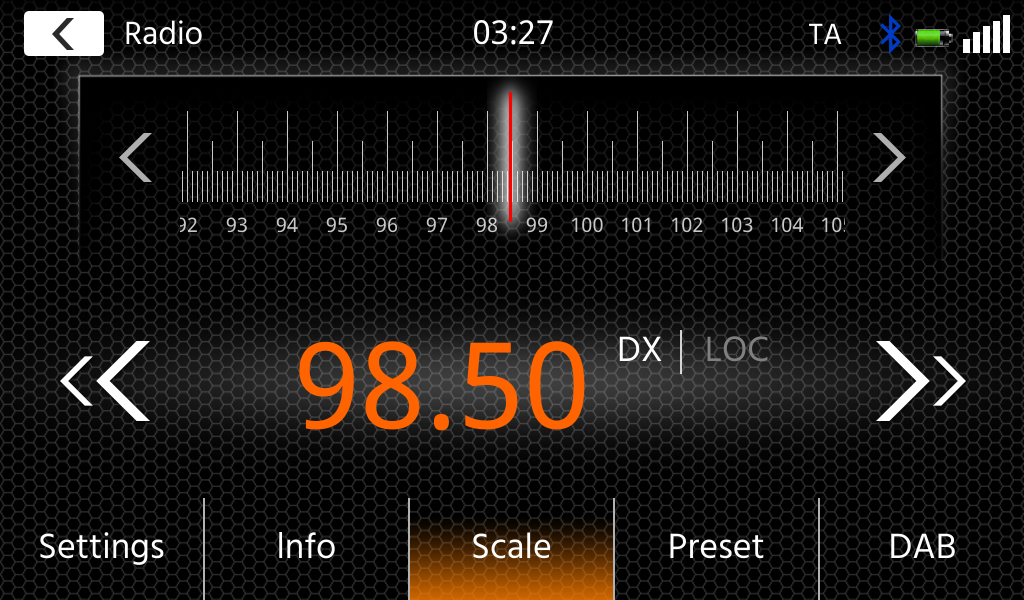Go back using the top-left arrow
The image size is (1024, 600).
tap(64, 34)
